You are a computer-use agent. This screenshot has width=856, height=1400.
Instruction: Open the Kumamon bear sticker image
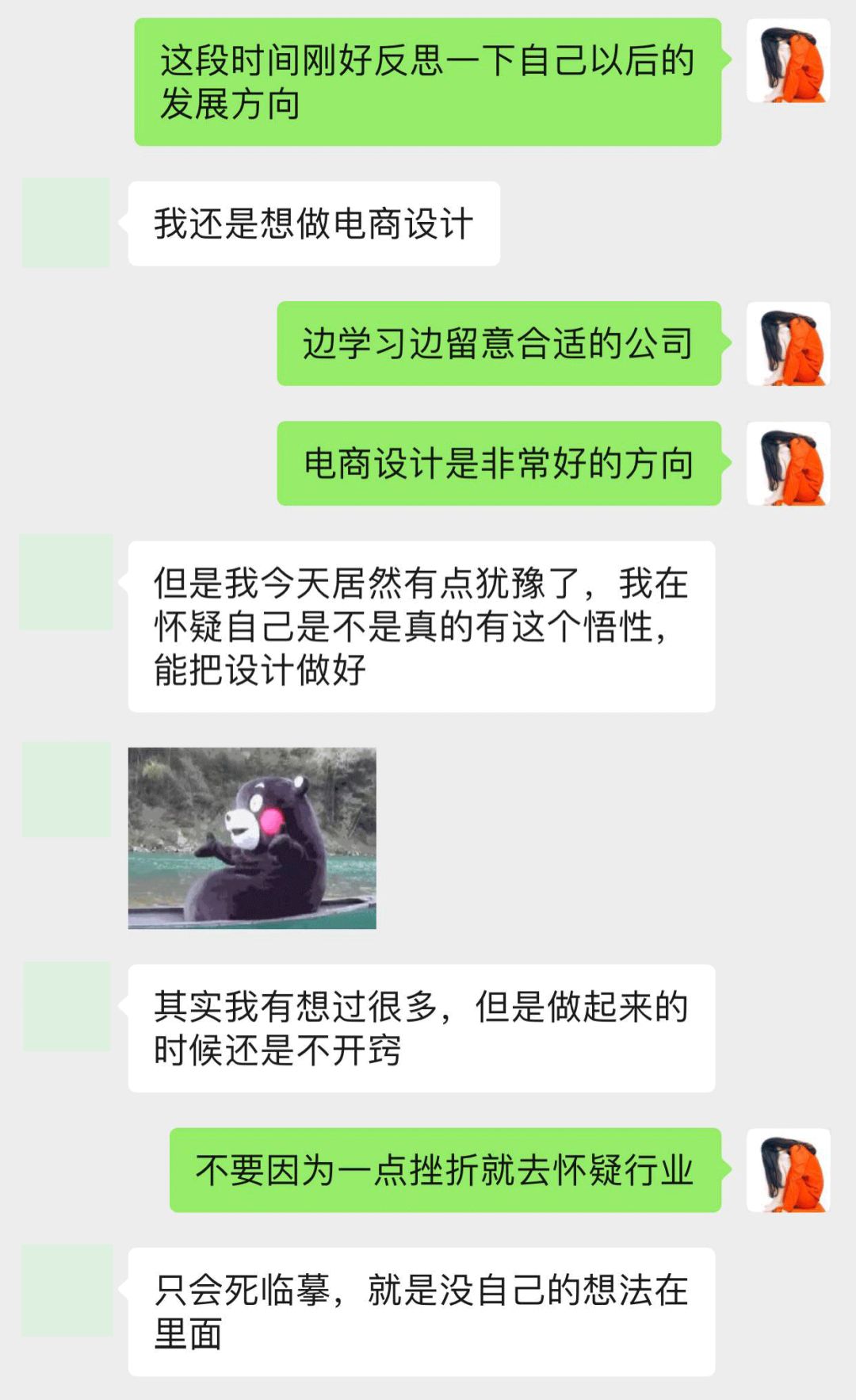(252, 838)
